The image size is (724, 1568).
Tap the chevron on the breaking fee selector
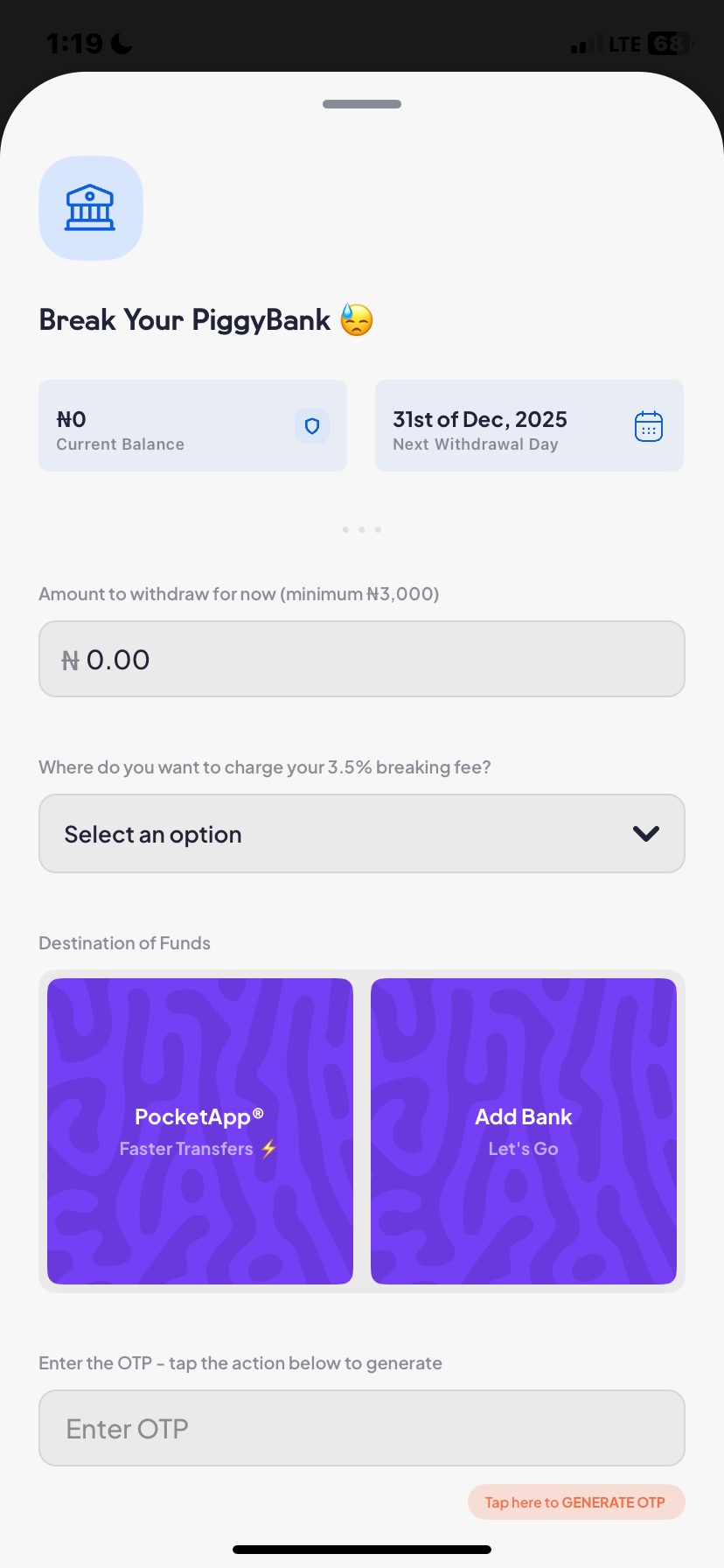tap(646, 833)
